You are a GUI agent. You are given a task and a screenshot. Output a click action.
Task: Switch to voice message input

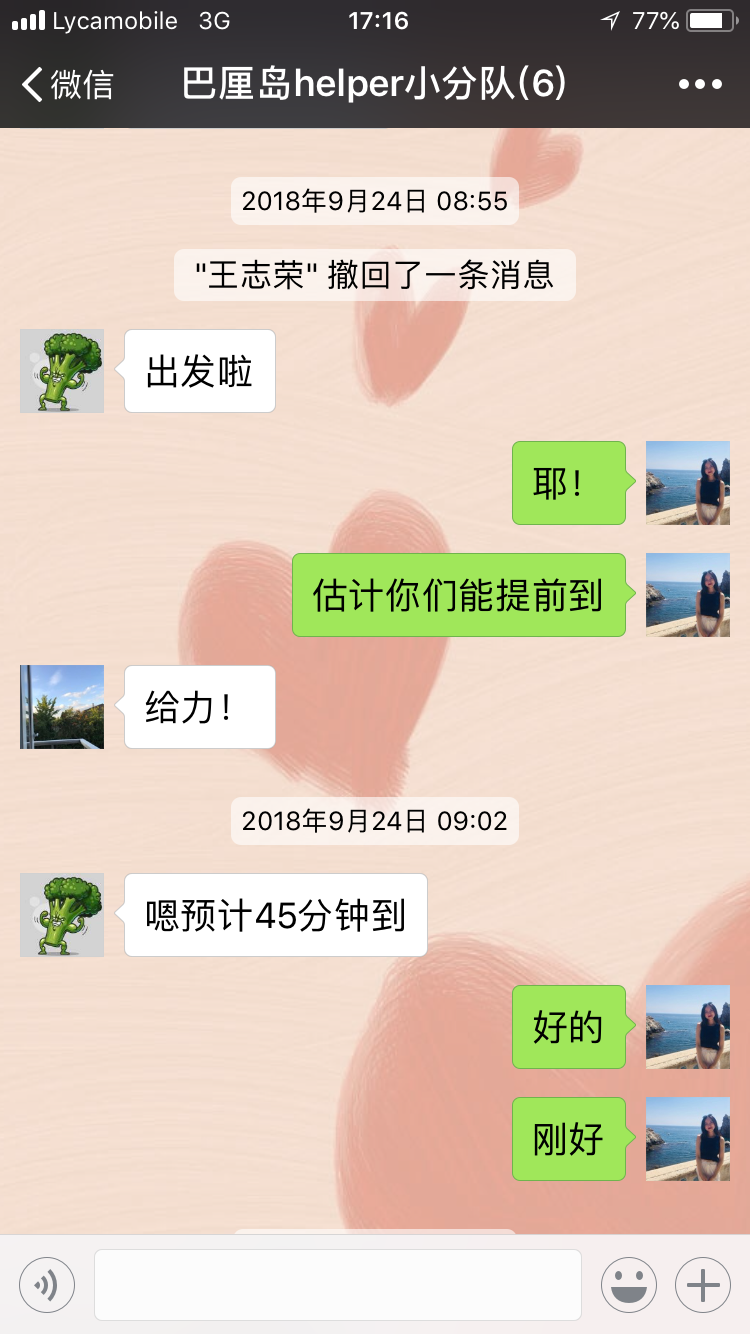coord(47,1284)
